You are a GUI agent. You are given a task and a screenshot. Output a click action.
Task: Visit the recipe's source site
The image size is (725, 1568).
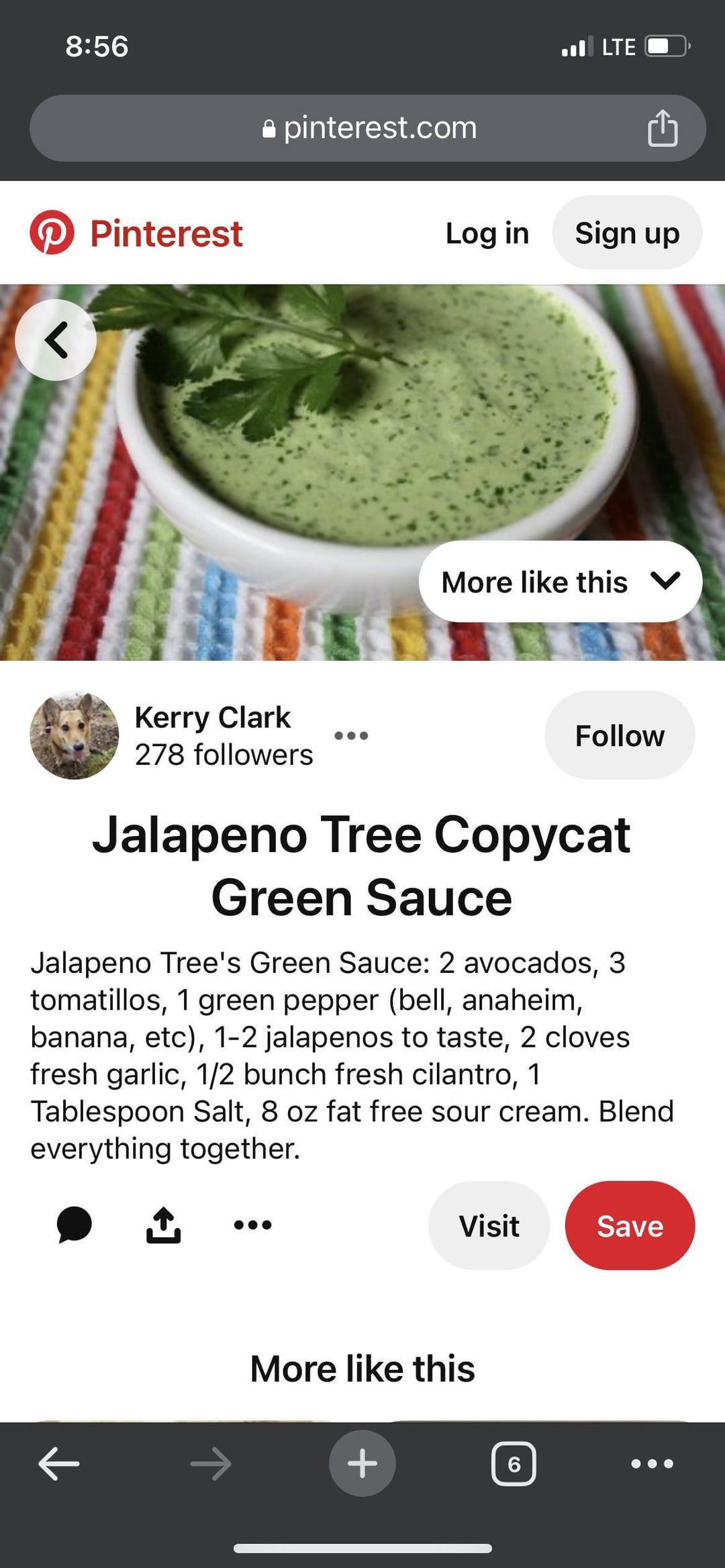coord(489,1226)
